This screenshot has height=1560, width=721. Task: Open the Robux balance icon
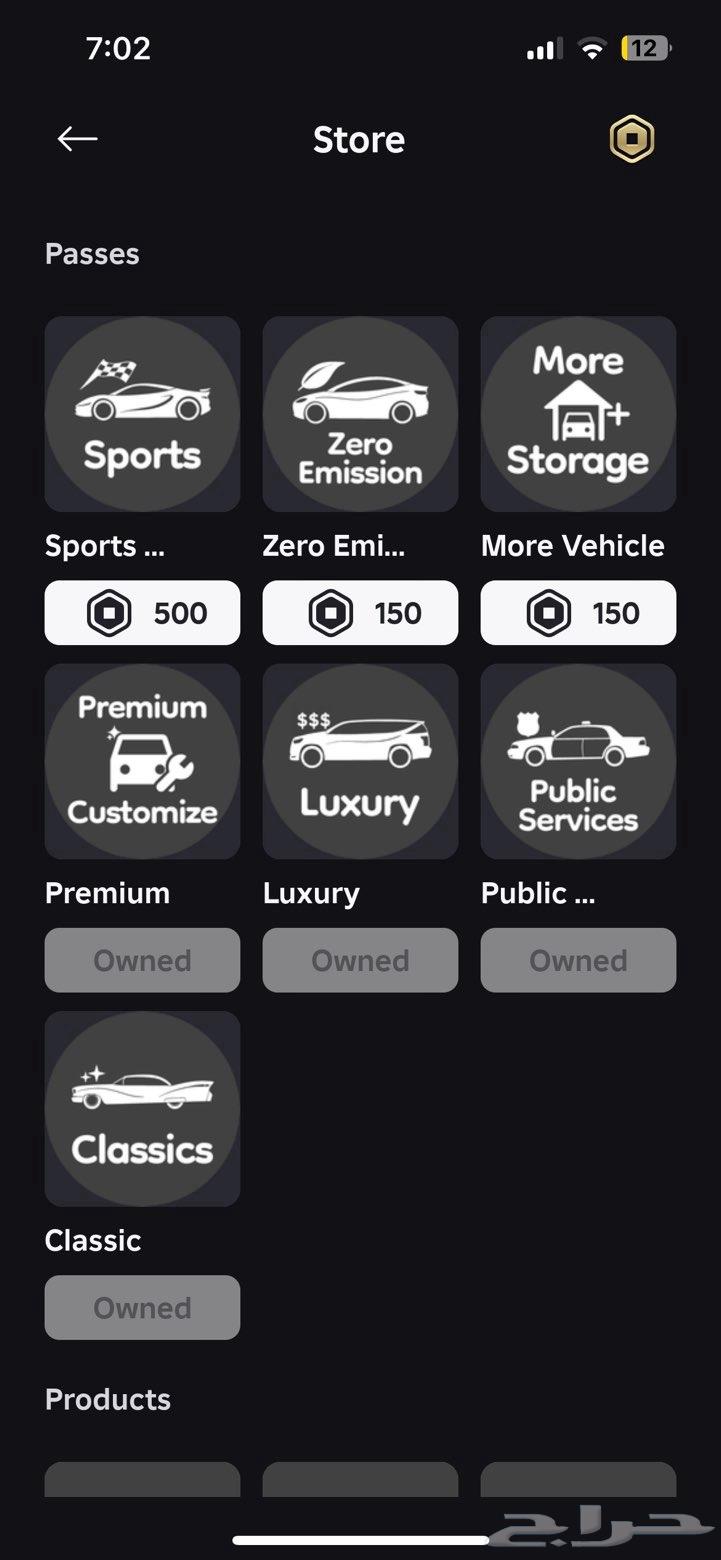[632, 139]
